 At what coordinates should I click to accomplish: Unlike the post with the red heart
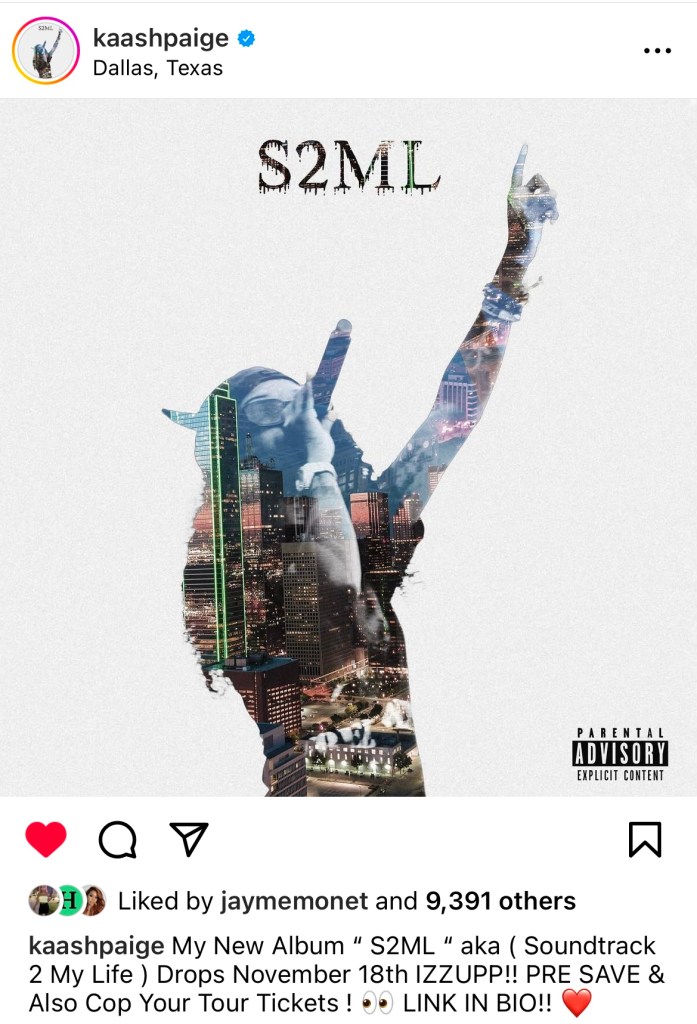(46, 840)
